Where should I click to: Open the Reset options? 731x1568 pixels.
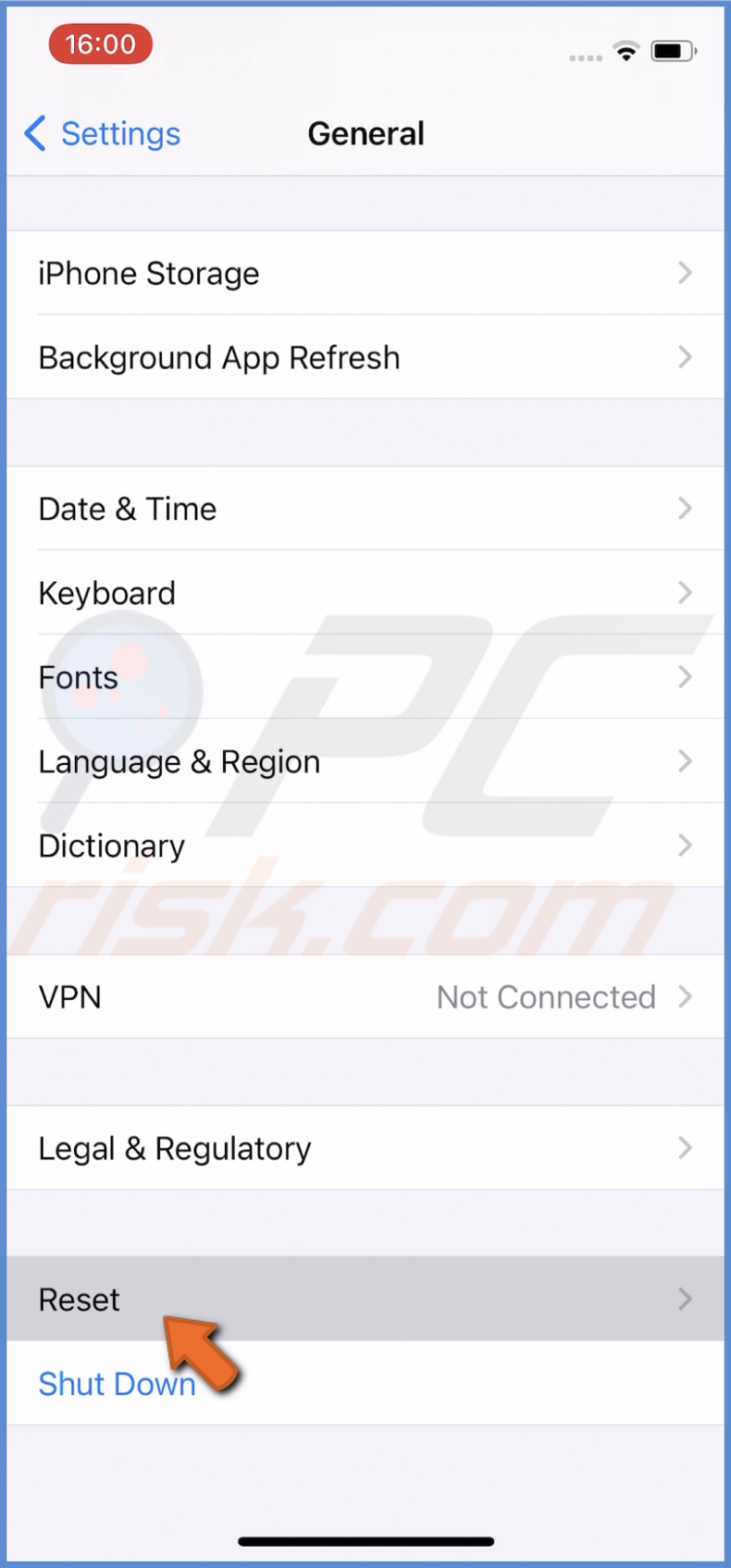click(365, 1300)
